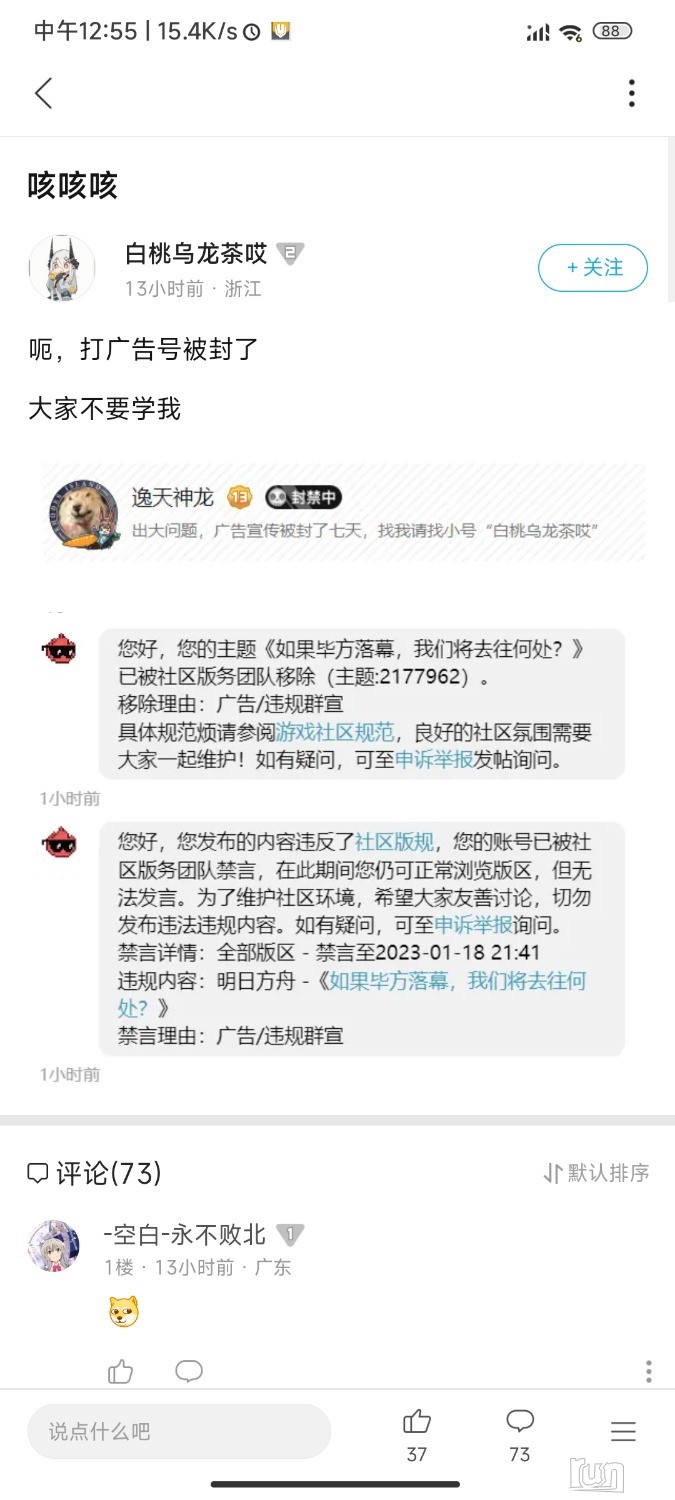The image size is (675, 1500).
Task: Open the bottom-right list menu icon
Action: (623, 1432)
